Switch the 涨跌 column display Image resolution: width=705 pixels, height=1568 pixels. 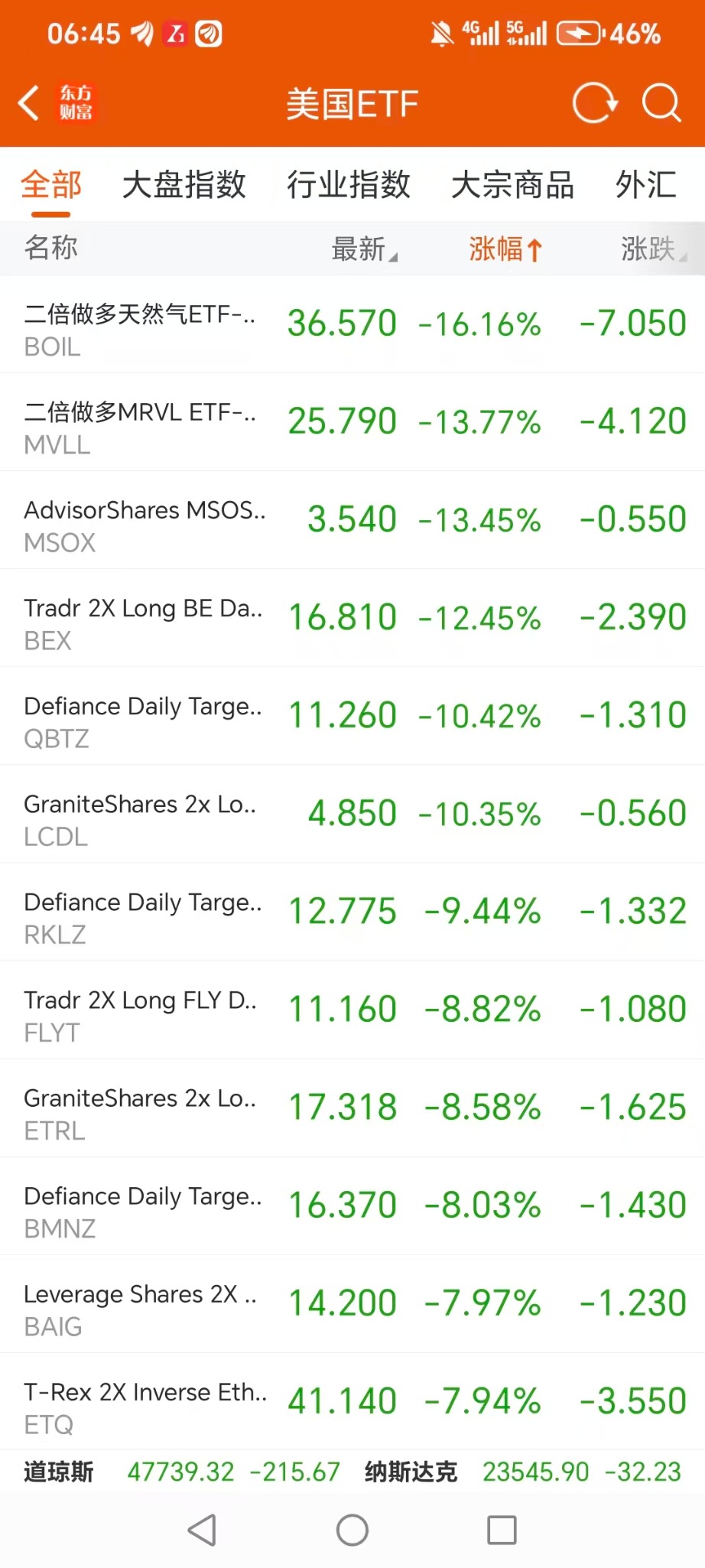(x=652, y=249)
